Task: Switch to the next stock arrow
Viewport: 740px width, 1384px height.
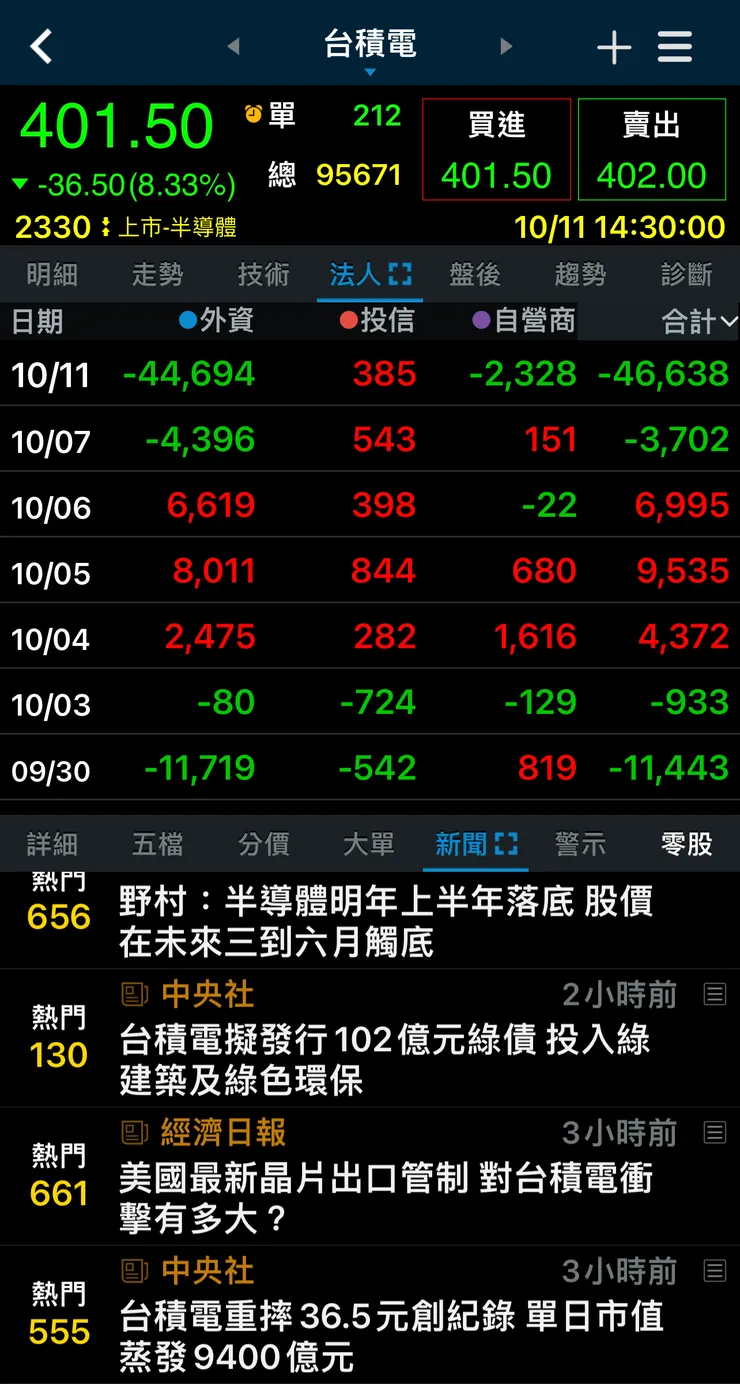Action: pyautogui.click(x=506, y=46)
